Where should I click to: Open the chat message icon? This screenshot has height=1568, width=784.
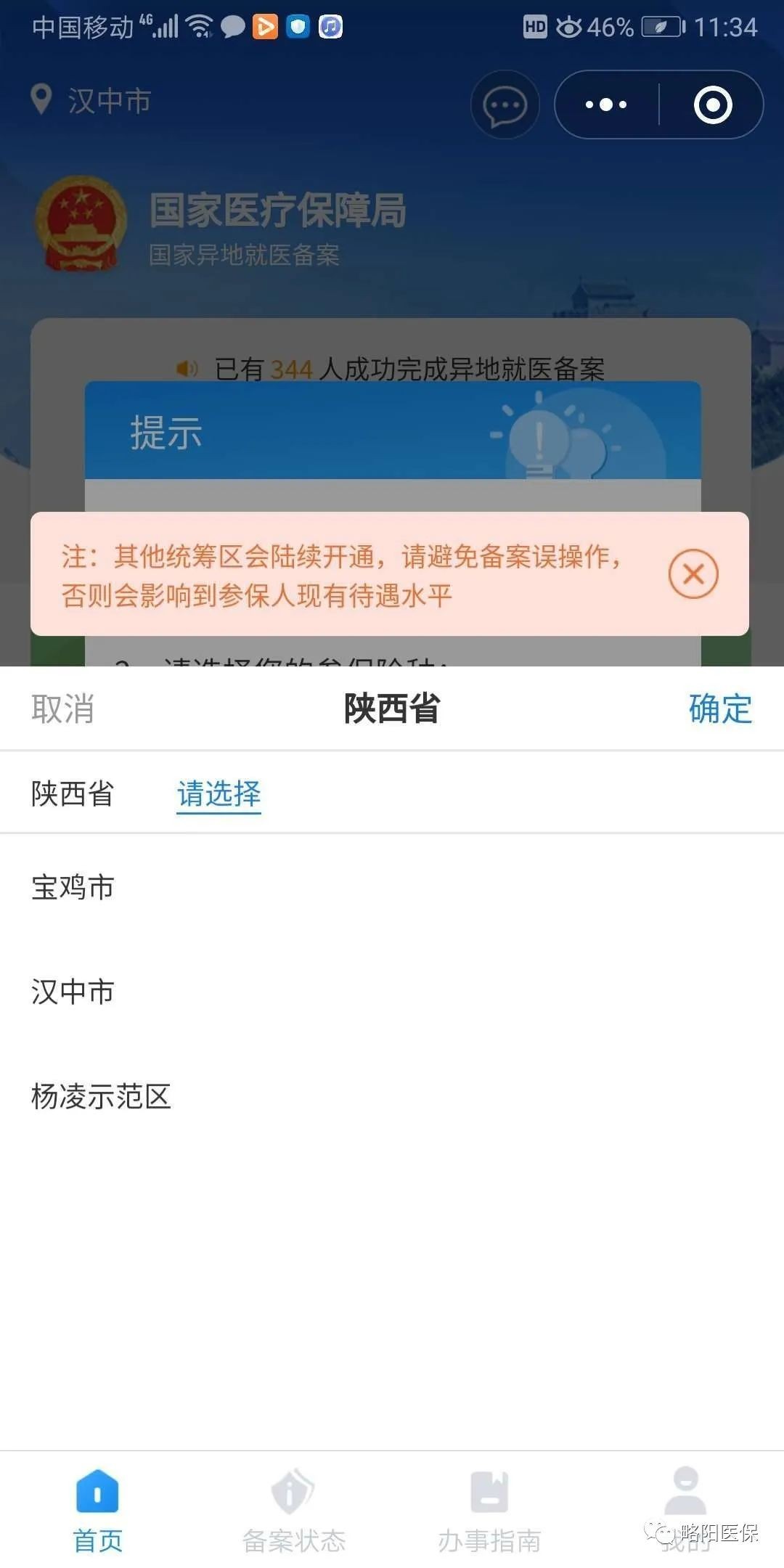[x=505, y=105]
